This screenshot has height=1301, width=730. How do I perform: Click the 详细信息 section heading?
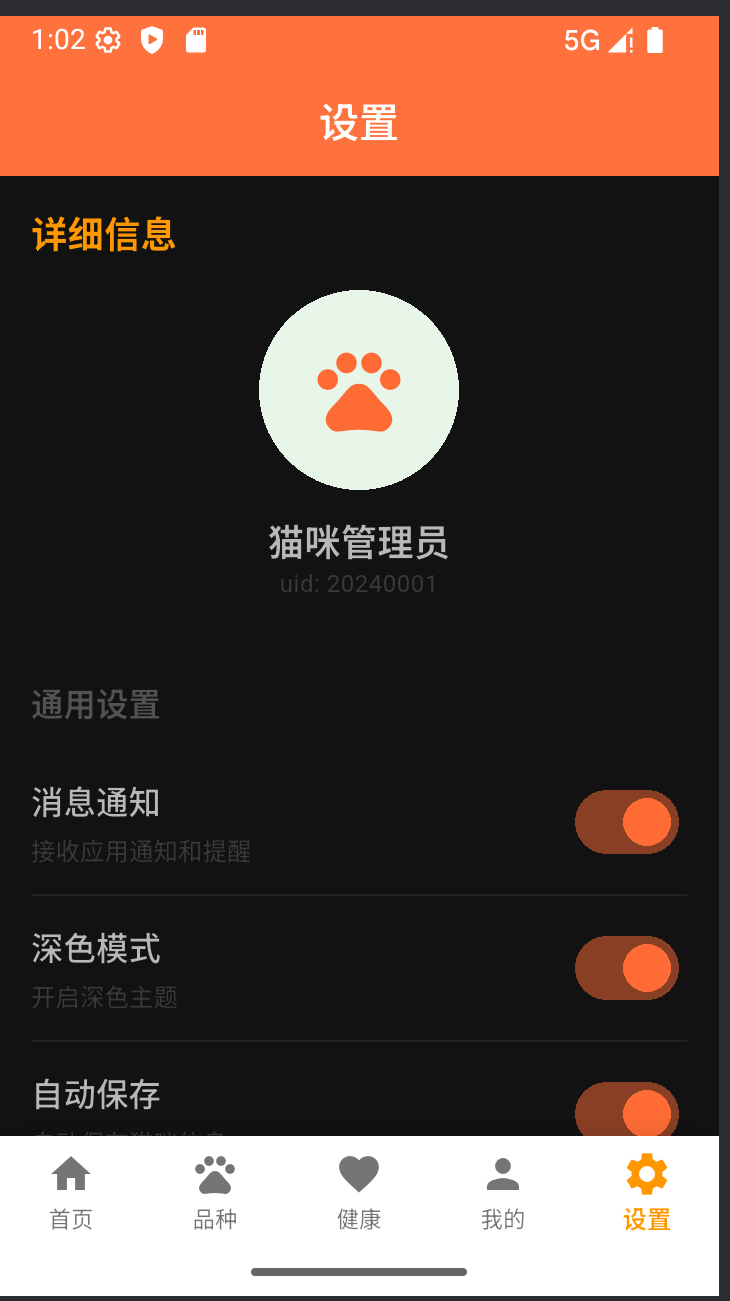click(101, 235)
